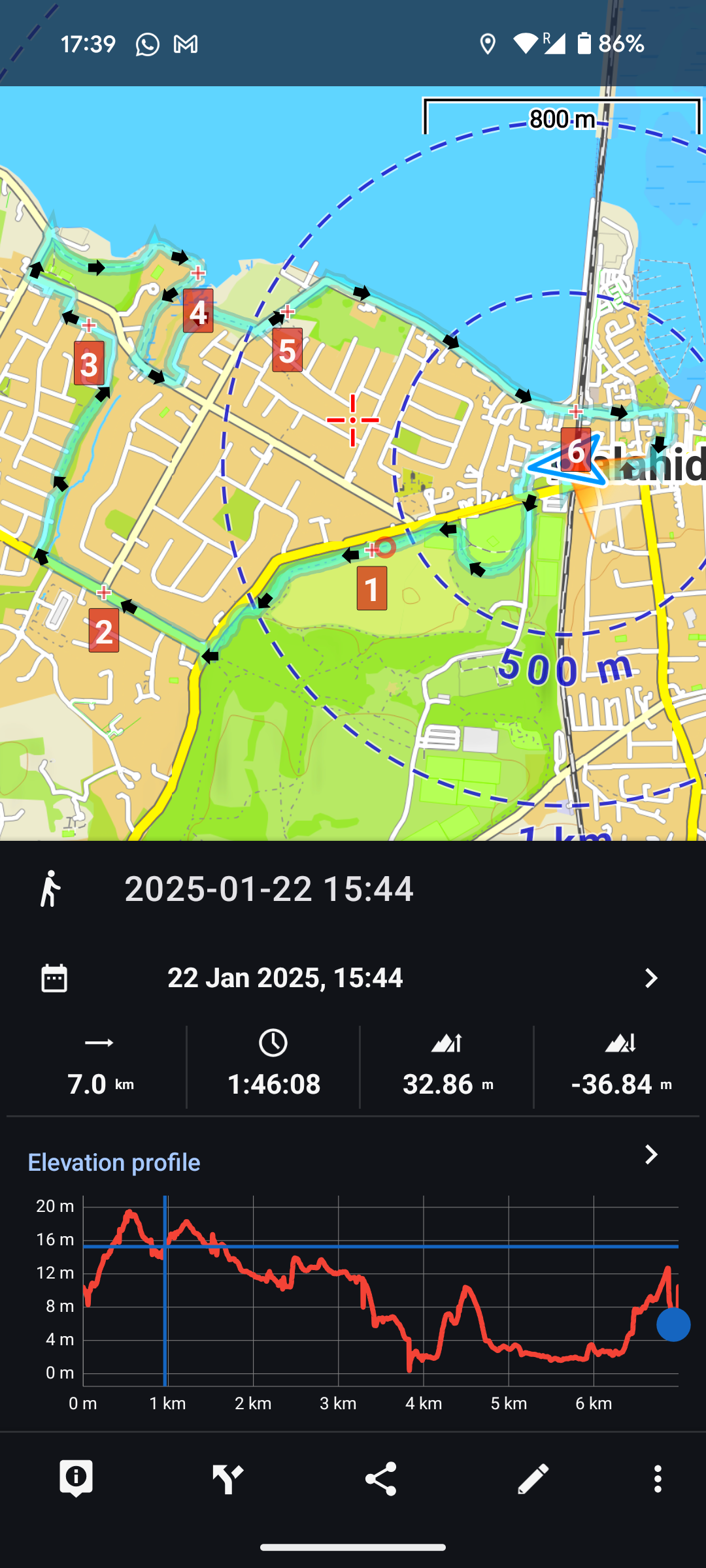This screenshot has height=1568, width=706.
Task: Open track info details icon
Action: coord(76,1478)
